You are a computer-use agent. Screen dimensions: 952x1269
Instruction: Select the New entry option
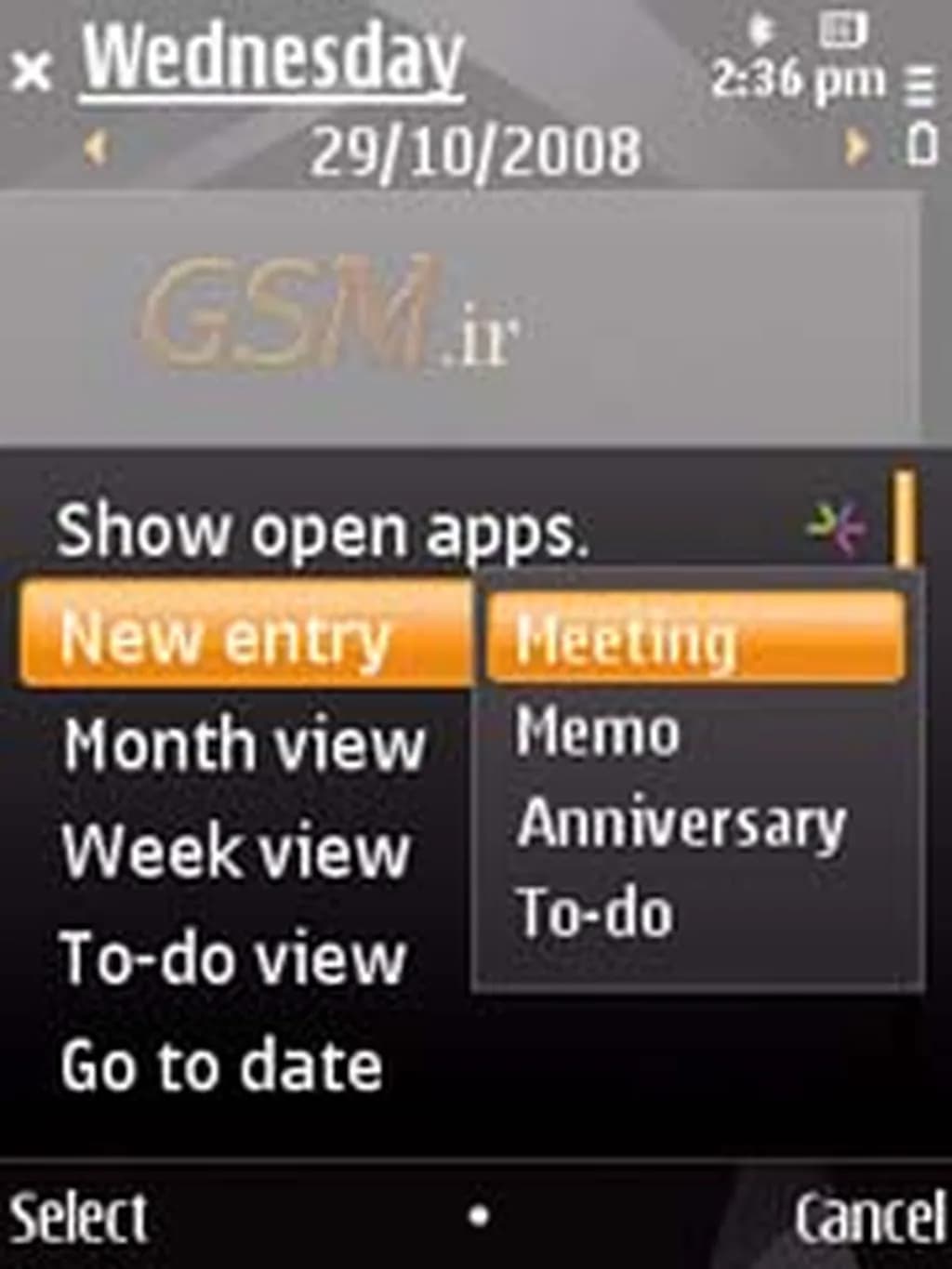pos(225,640)
